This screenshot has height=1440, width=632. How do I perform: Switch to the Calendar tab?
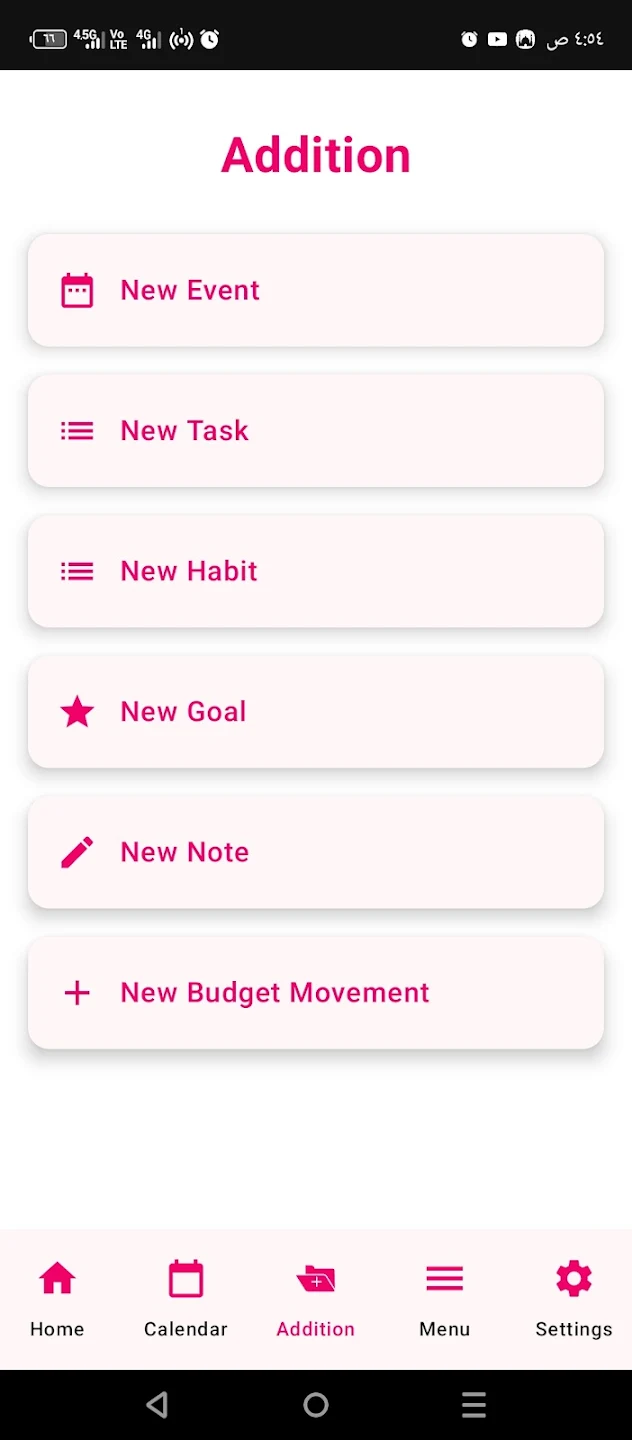(x=186, y=1298)
